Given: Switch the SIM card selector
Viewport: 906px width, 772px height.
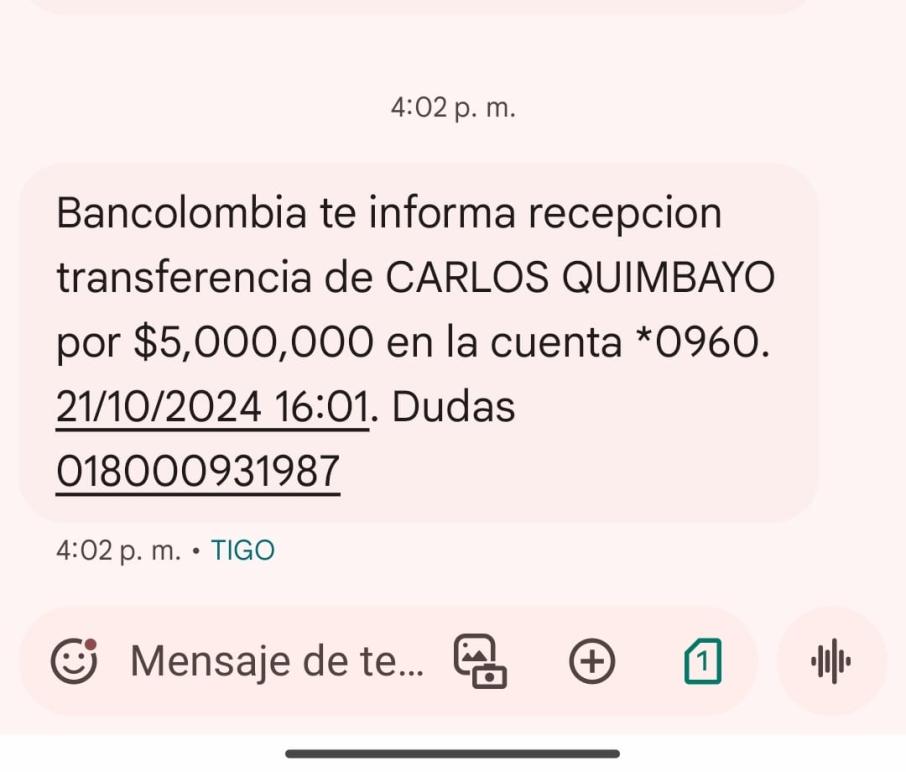Looking at the screenshot, I should (x=704, y=661).
